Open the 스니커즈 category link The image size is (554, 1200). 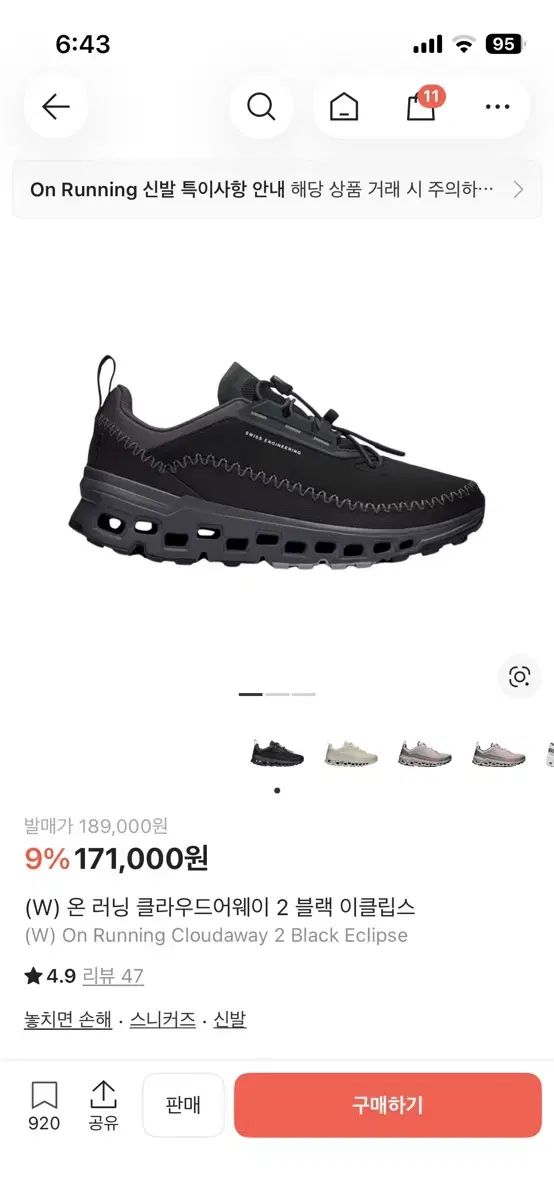163,1020
